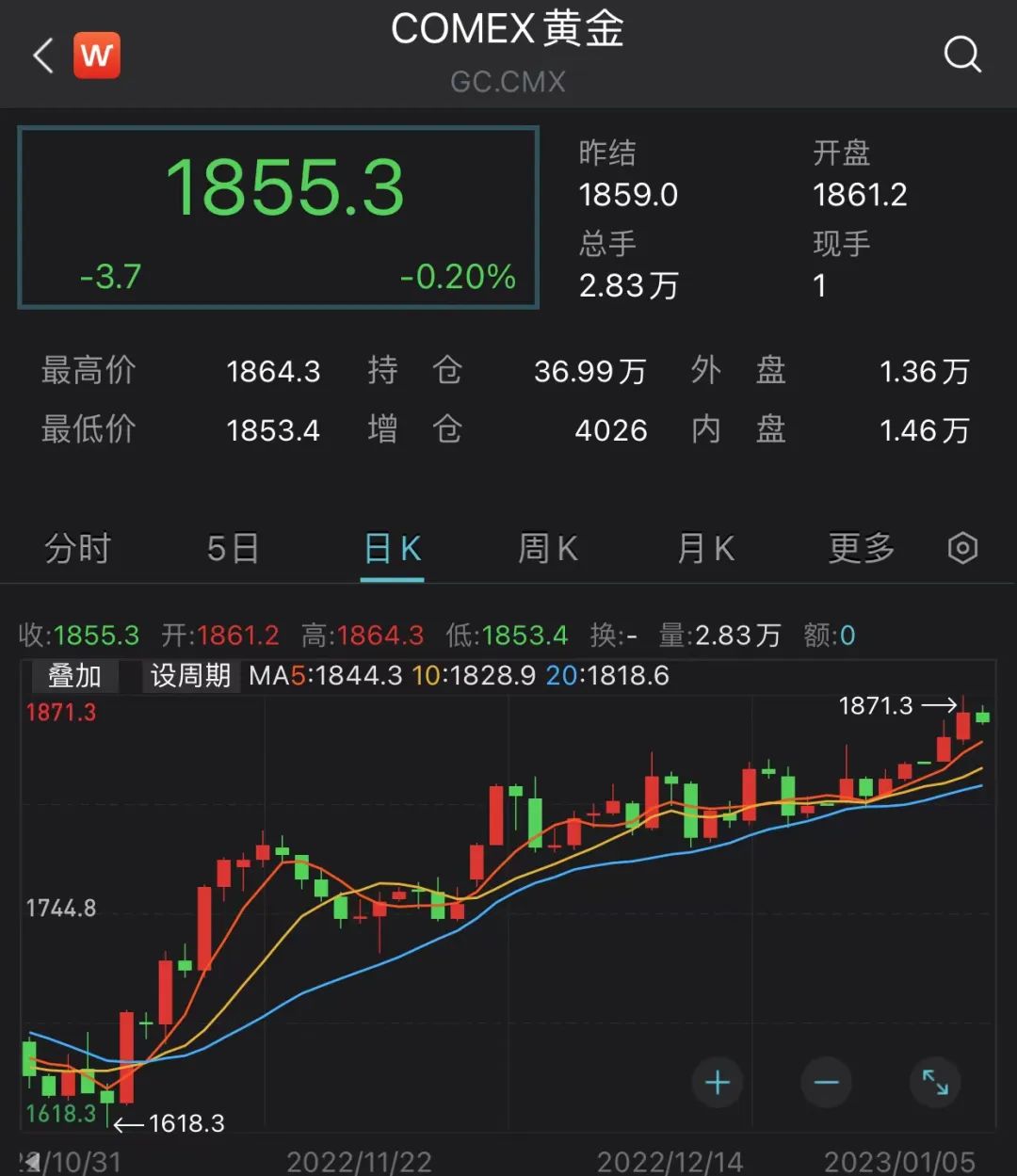Open chart settings via the gear icon
The width and height of the screenshot is (1017, 1176).
tap(961, 548)
